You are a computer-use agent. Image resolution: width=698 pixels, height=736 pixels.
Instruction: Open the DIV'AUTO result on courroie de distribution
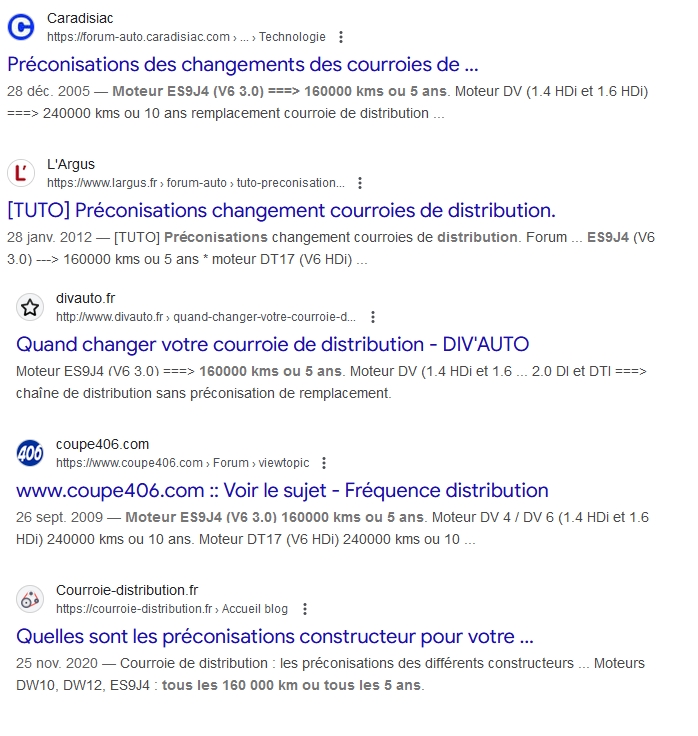[272, 344]
